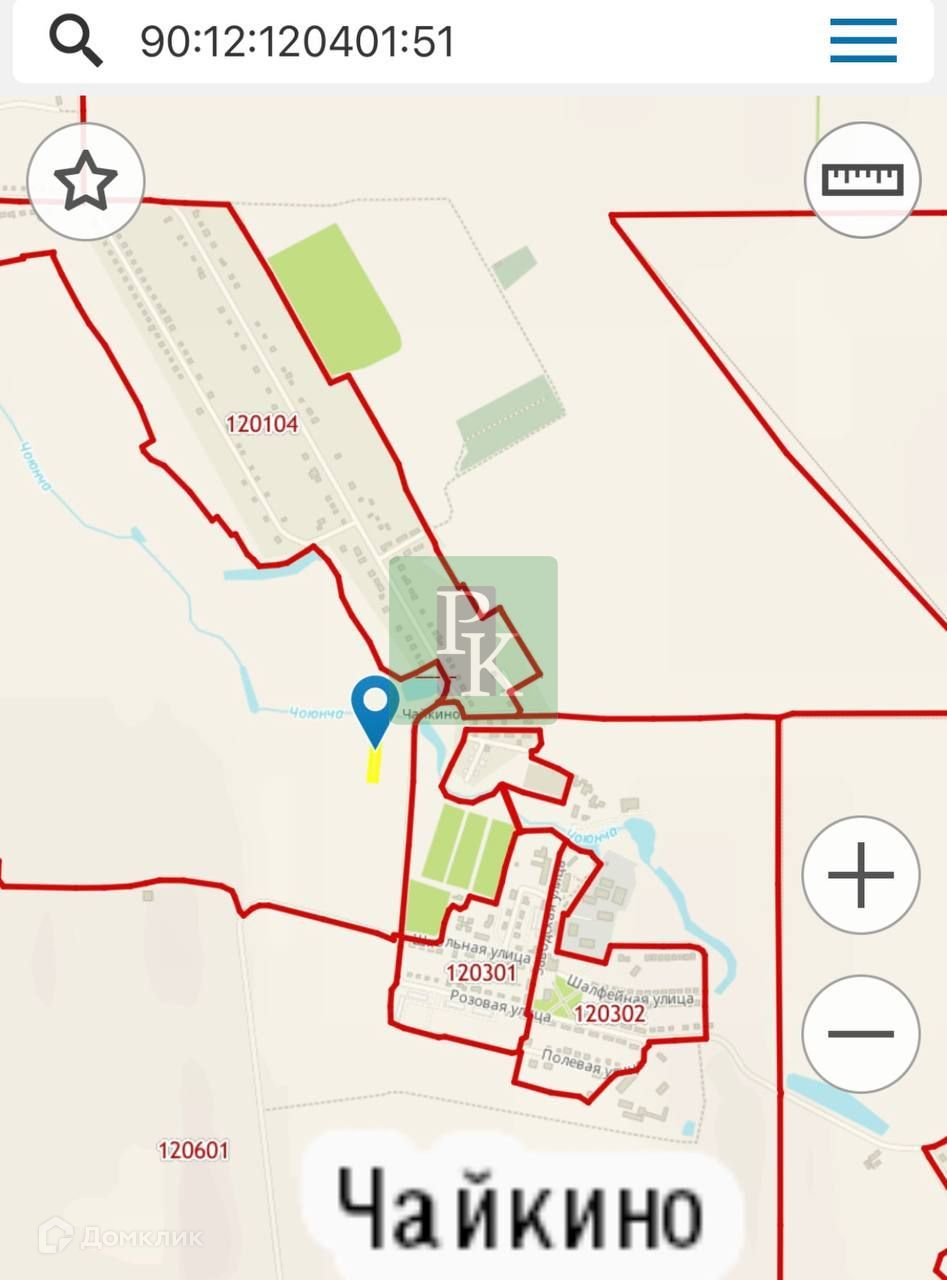Edit the cadastral number 90:12:120401:51 in the search field
Viewport: 947px width, 1280px height.
298,42
